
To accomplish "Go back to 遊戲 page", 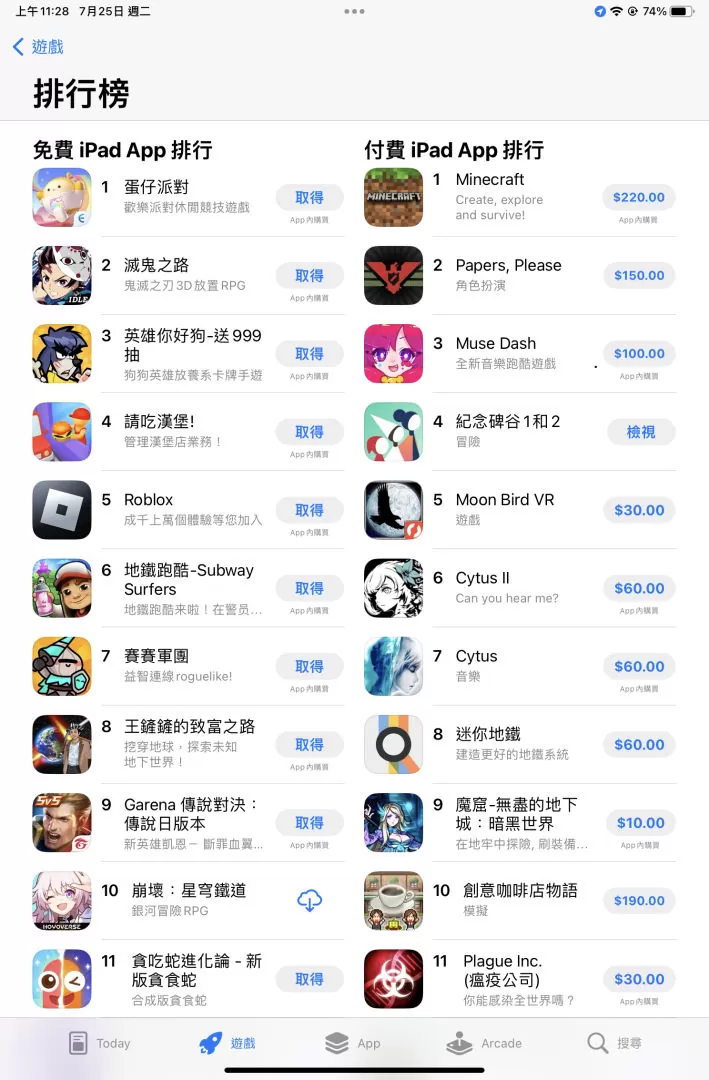I will (38, 47).
